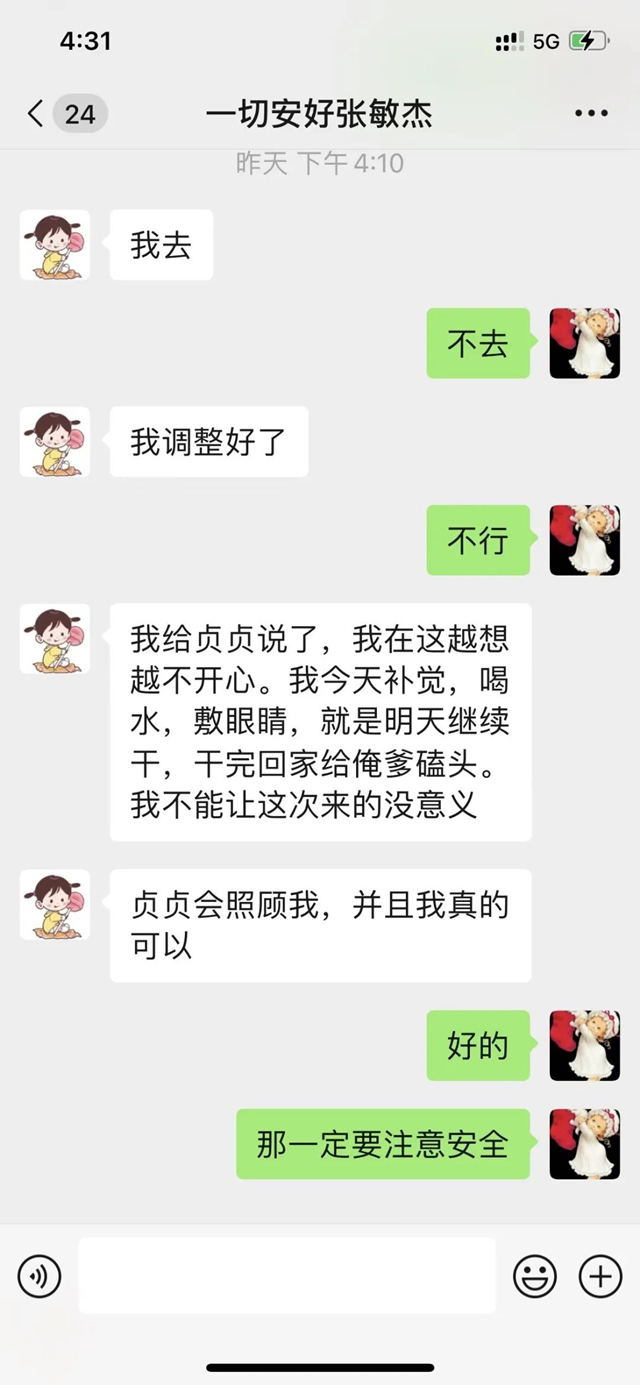
Task: Tap my avatar beside 那一定要注意安全
Action: coord(584,1144)
